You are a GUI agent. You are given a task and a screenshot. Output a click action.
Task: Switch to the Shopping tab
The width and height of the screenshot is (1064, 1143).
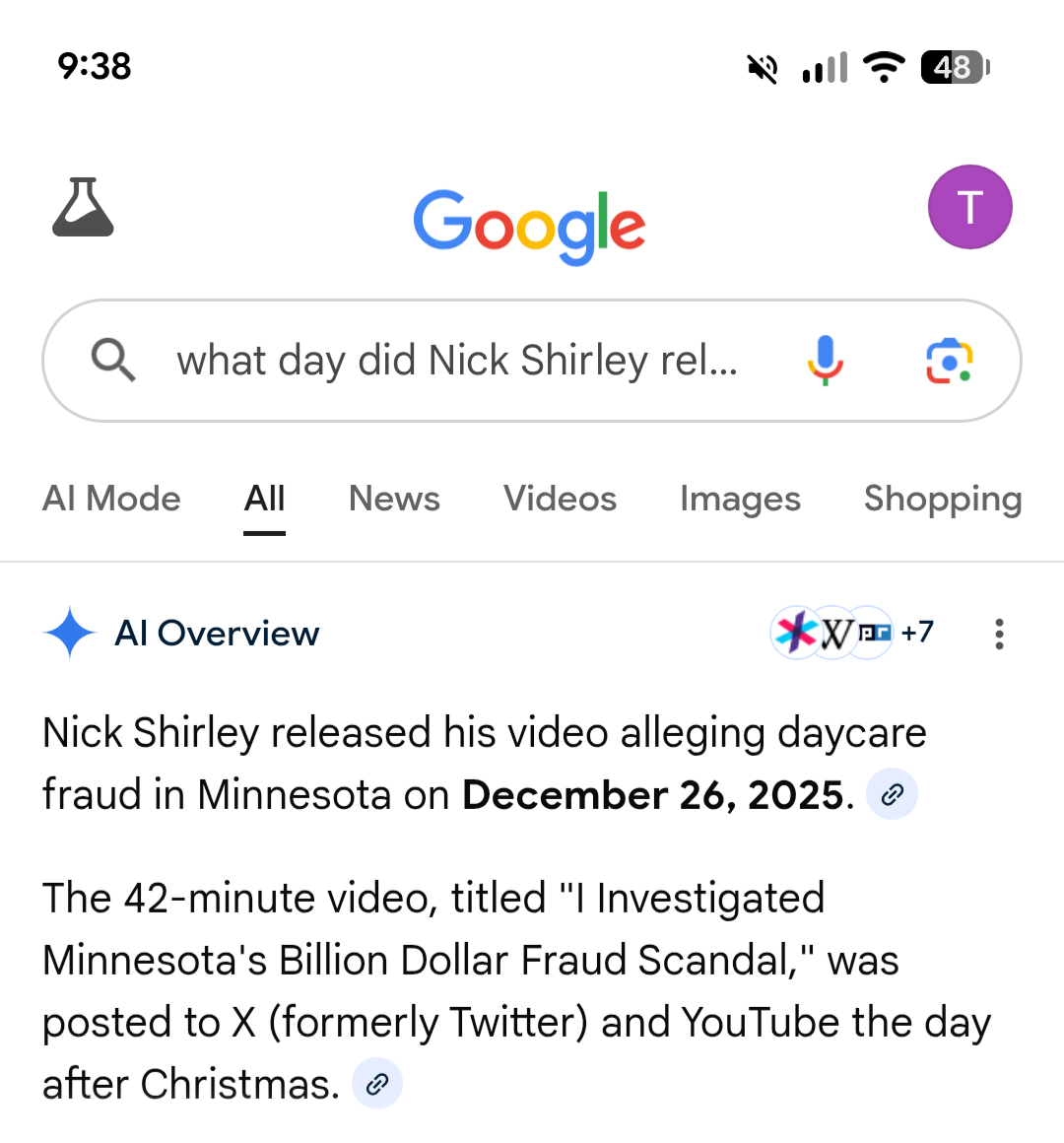pyautogui.click(x=942, y=499)
